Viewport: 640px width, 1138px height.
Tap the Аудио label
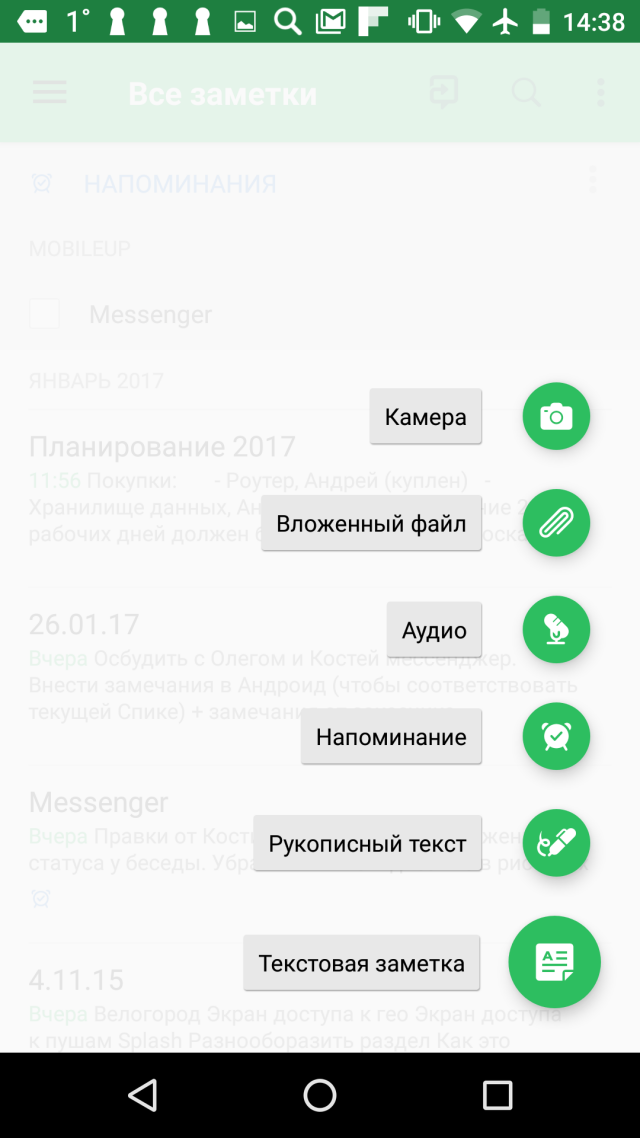tap(434, 630)
